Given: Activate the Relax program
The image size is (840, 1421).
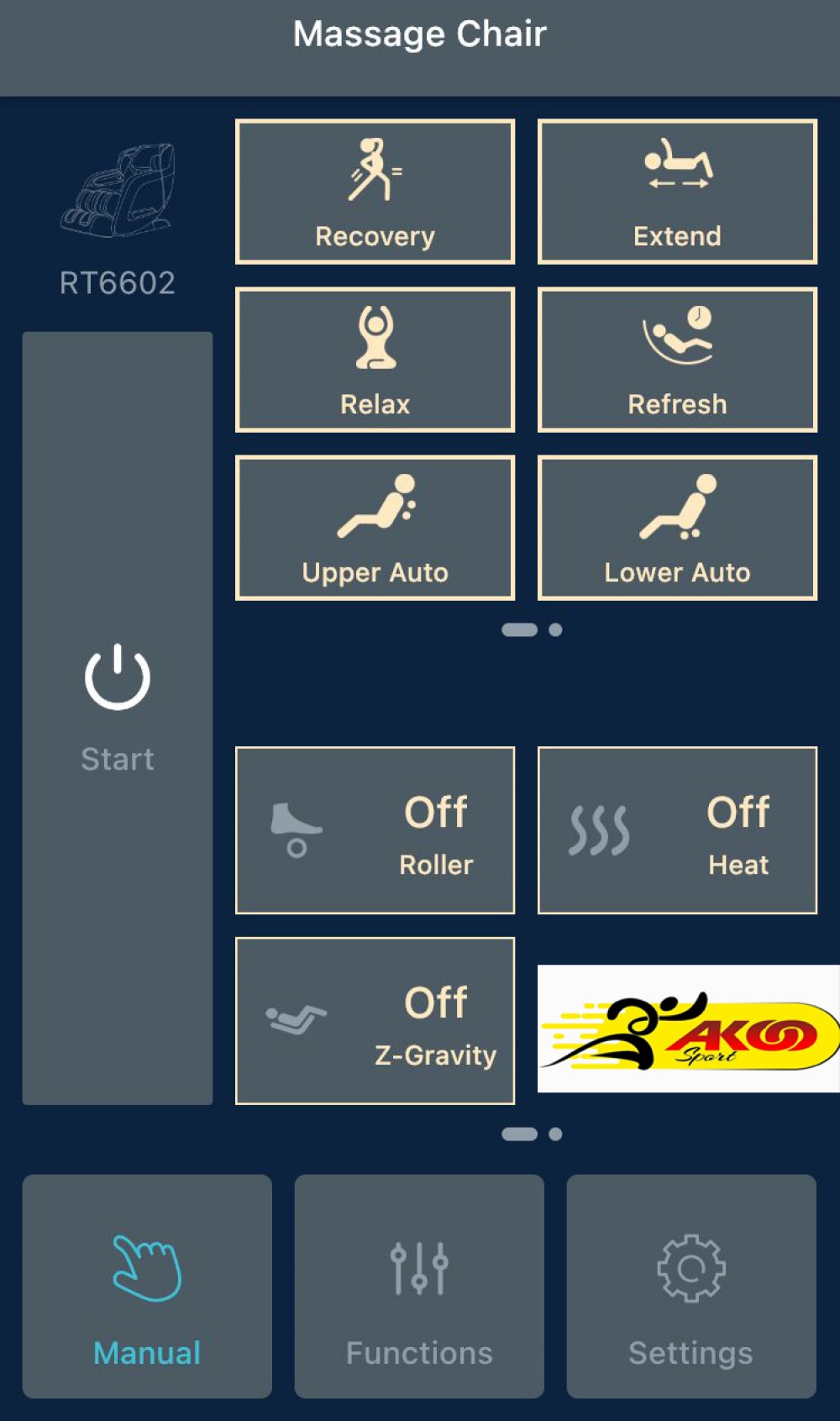Looking at the screenshot, I should point(375,360).
